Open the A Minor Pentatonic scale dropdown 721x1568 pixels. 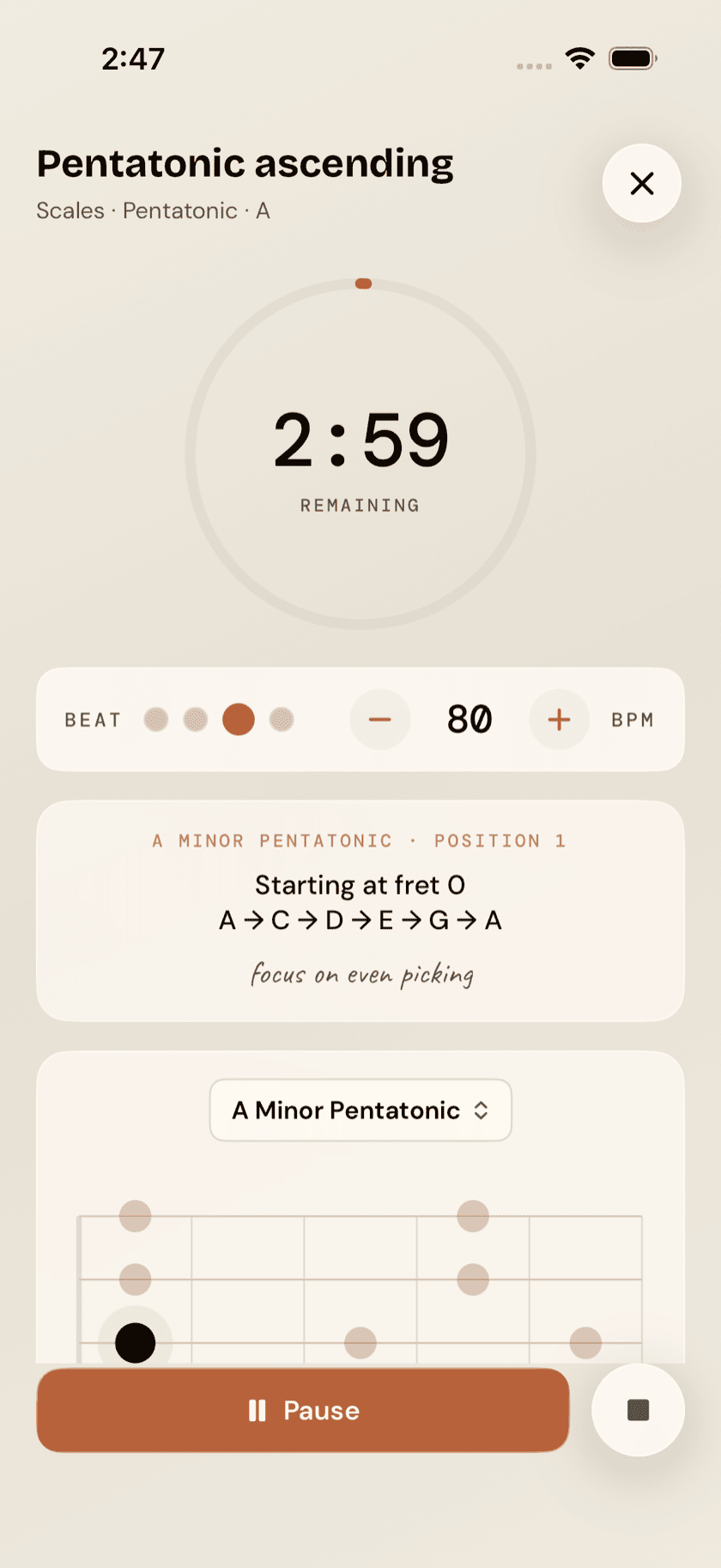point(360,1110)
